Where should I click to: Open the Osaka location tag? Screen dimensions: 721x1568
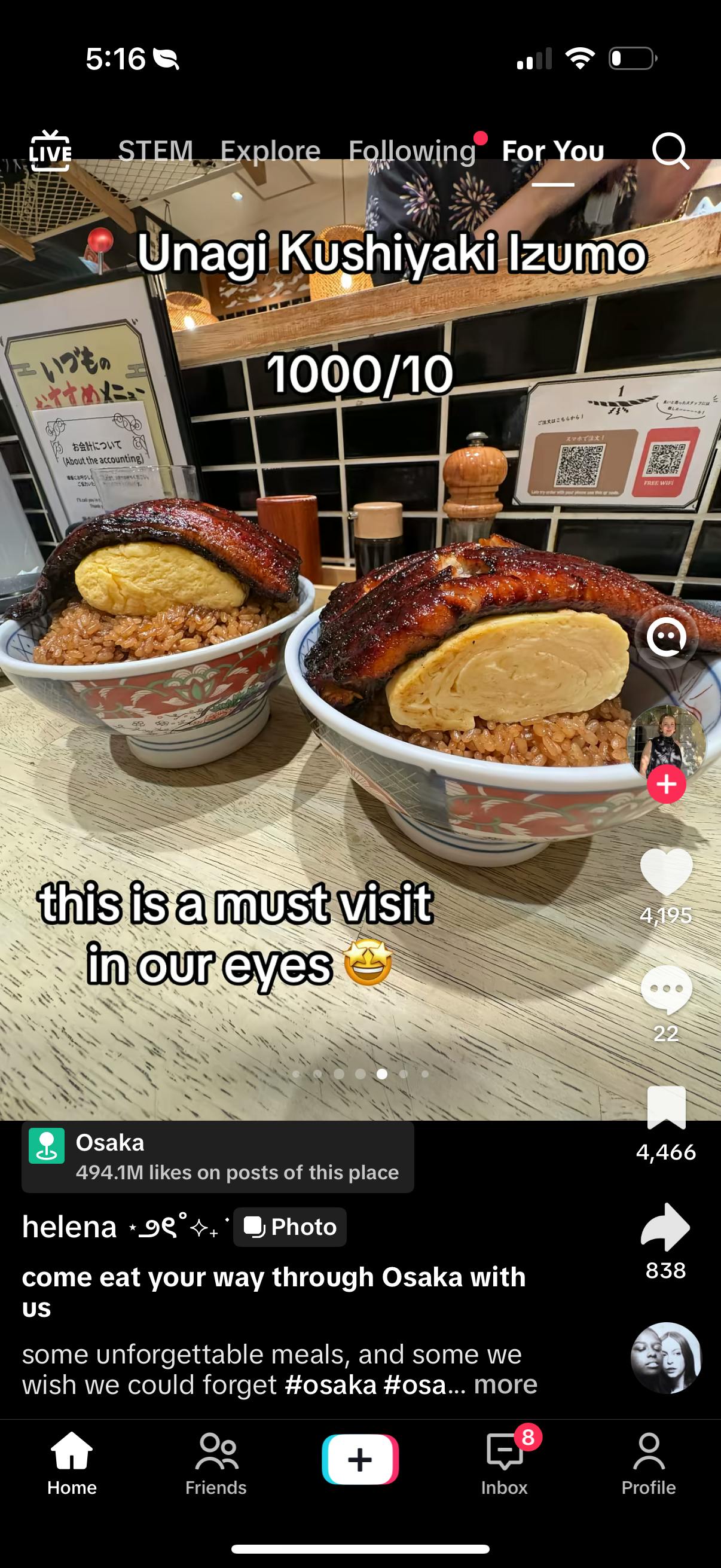point(217,1157)
